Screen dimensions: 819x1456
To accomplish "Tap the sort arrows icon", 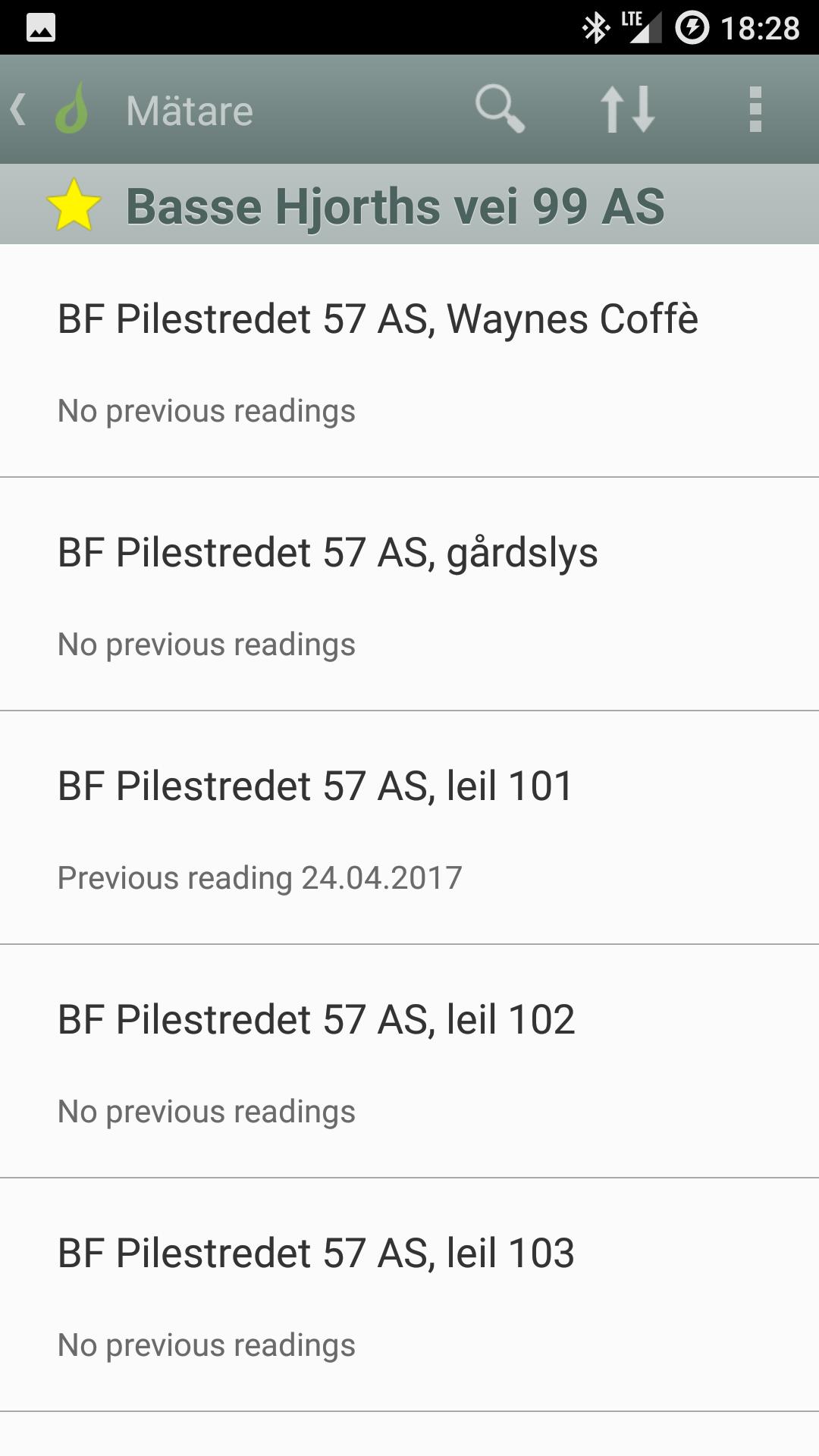I will [627, 110].
